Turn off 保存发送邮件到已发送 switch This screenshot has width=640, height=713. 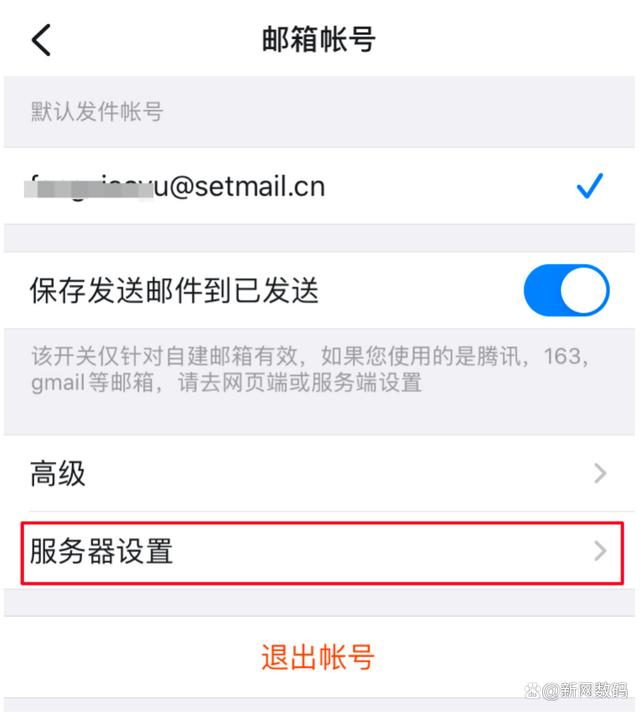[565, 292]
